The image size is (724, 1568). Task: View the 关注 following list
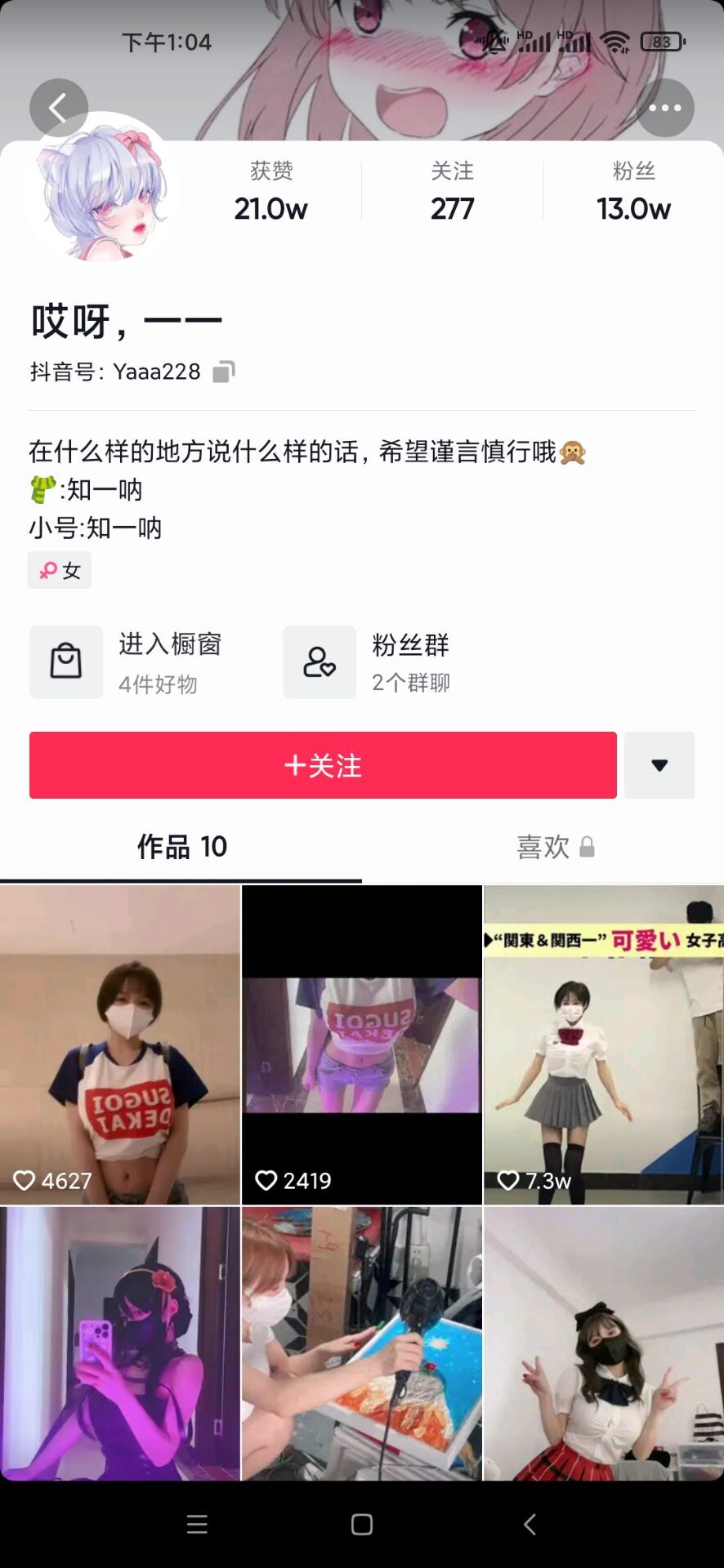(x=452, y=192)
